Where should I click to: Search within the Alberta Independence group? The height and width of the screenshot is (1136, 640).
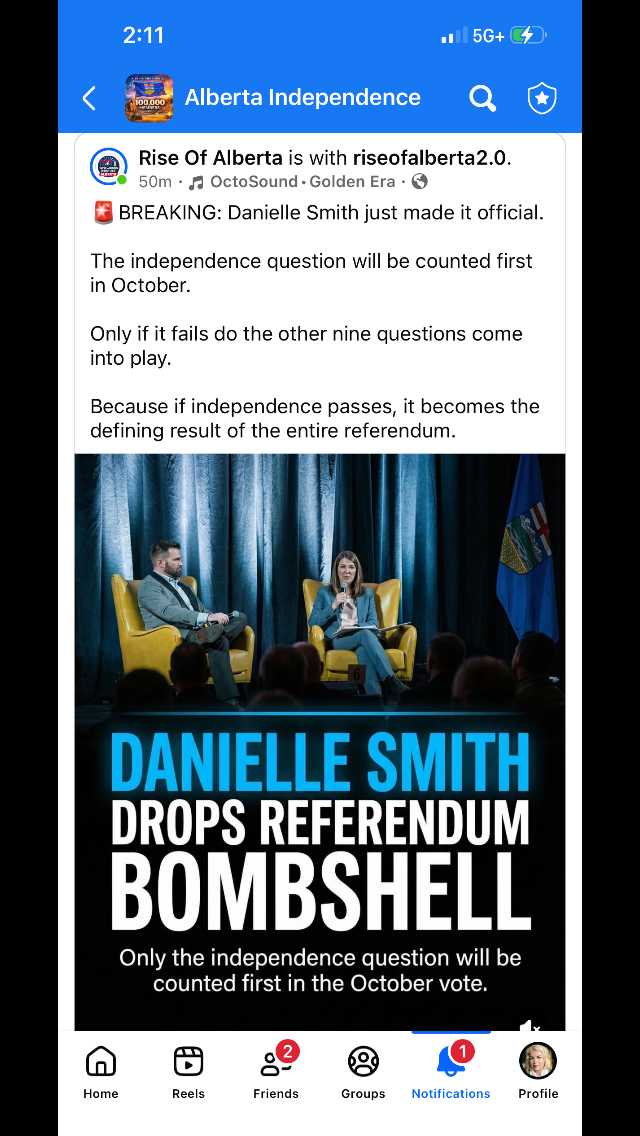pyautogui.click(x=482, y=98)
